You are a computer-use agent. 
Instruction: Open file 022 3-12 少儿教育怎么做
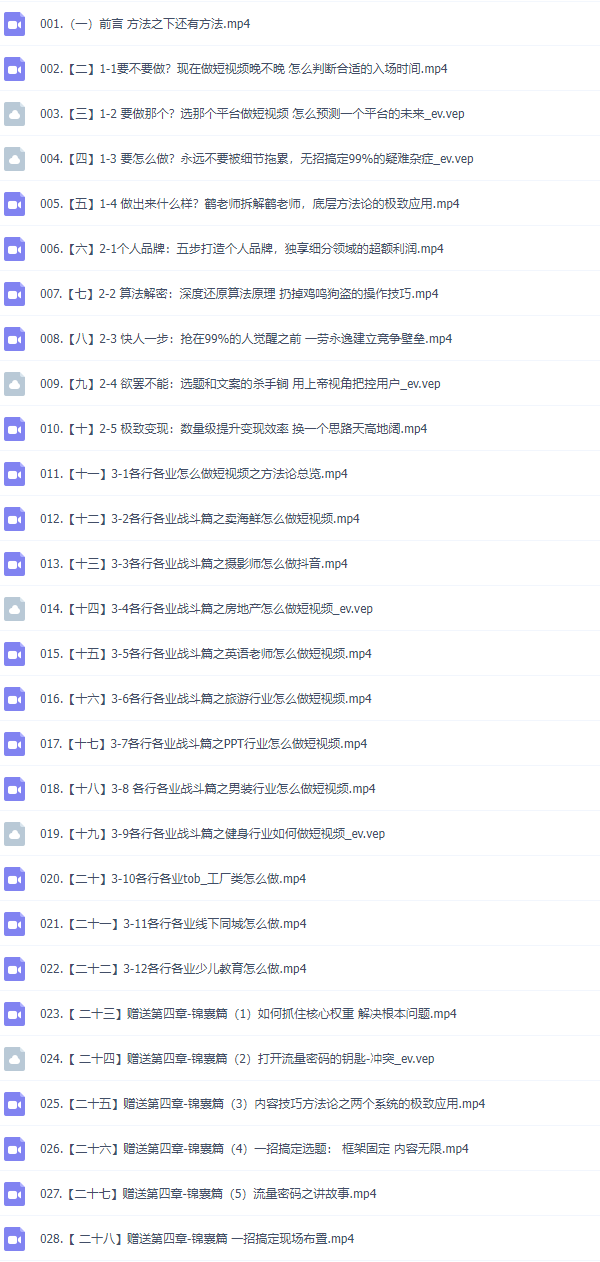click(x=173, y=968)
